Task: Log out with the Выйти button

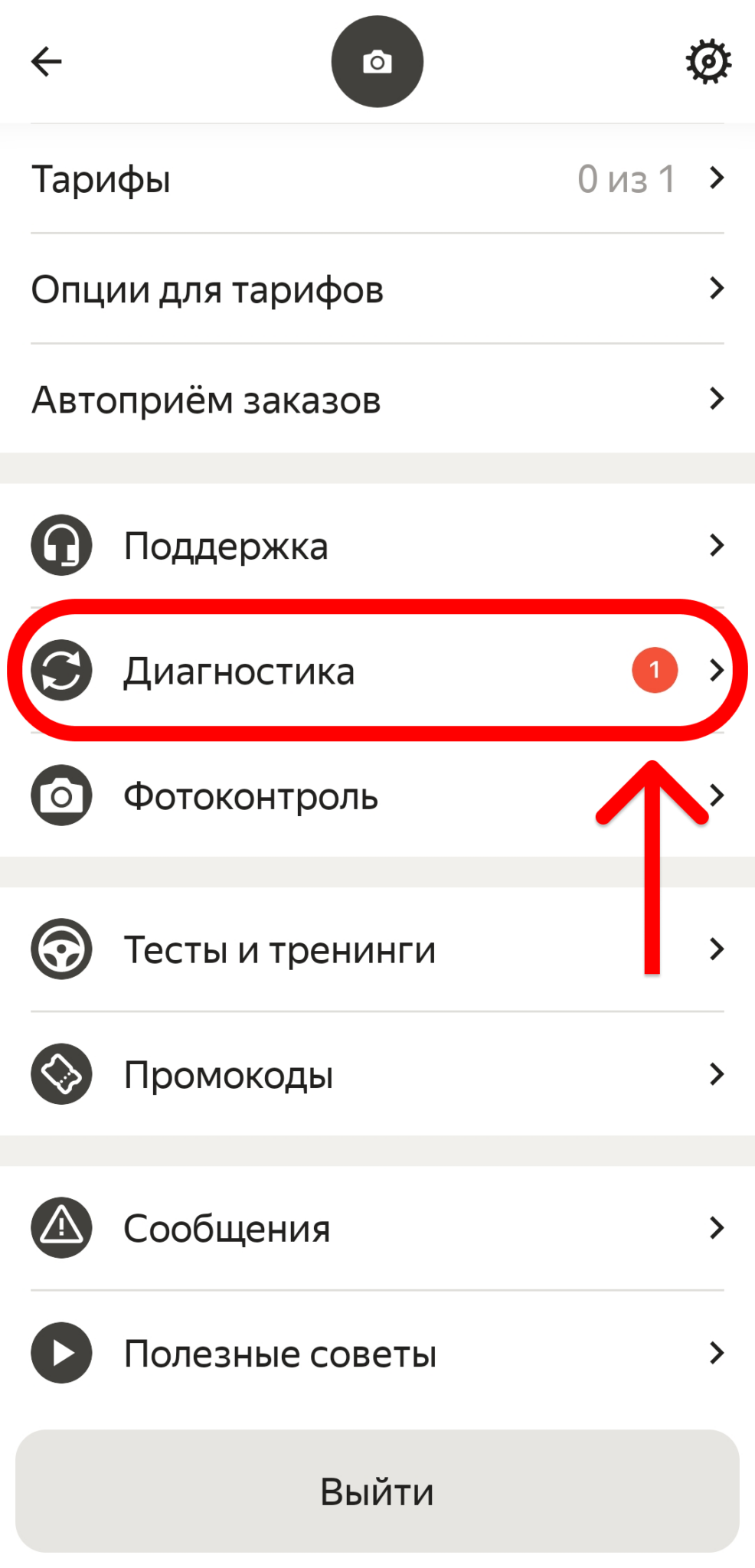Action: click(x=377, y=1491)
